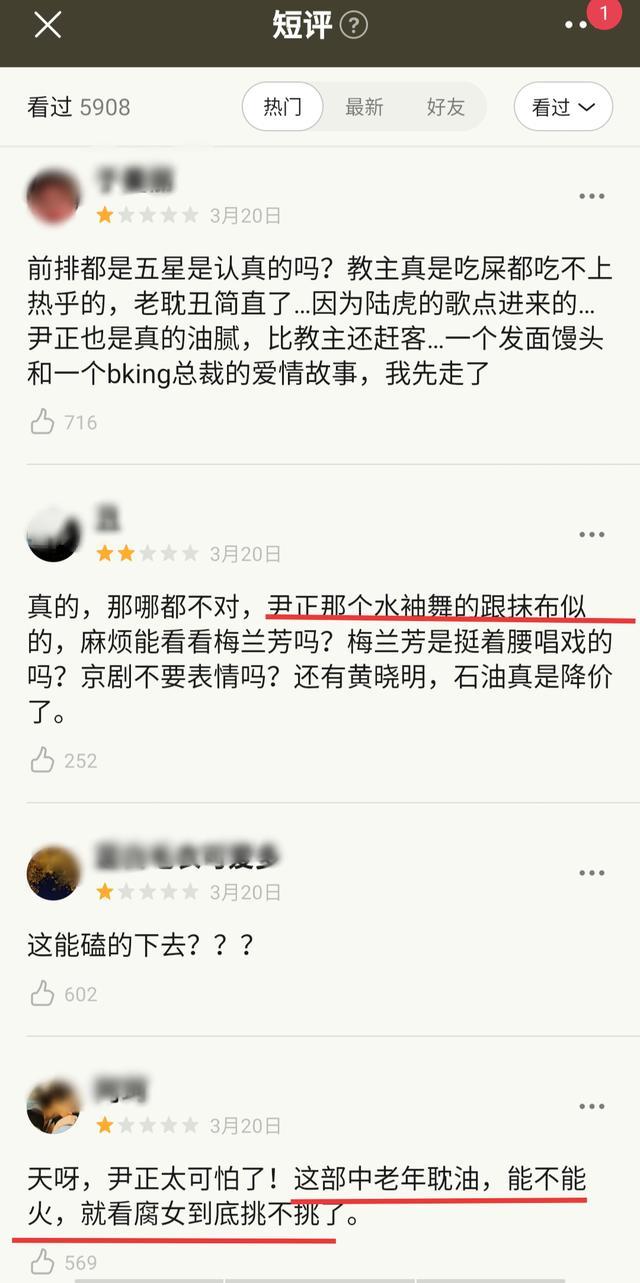Screen dimensions: 640x1283
Task: Open options for the 天呀，尹正太可怕了 review
Action: 592,1107
